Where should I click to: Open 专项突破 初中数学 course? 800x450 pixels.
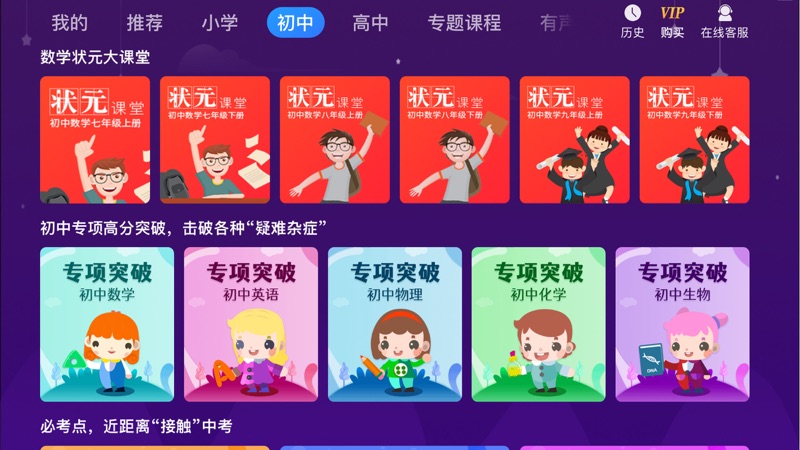(107, 324)
